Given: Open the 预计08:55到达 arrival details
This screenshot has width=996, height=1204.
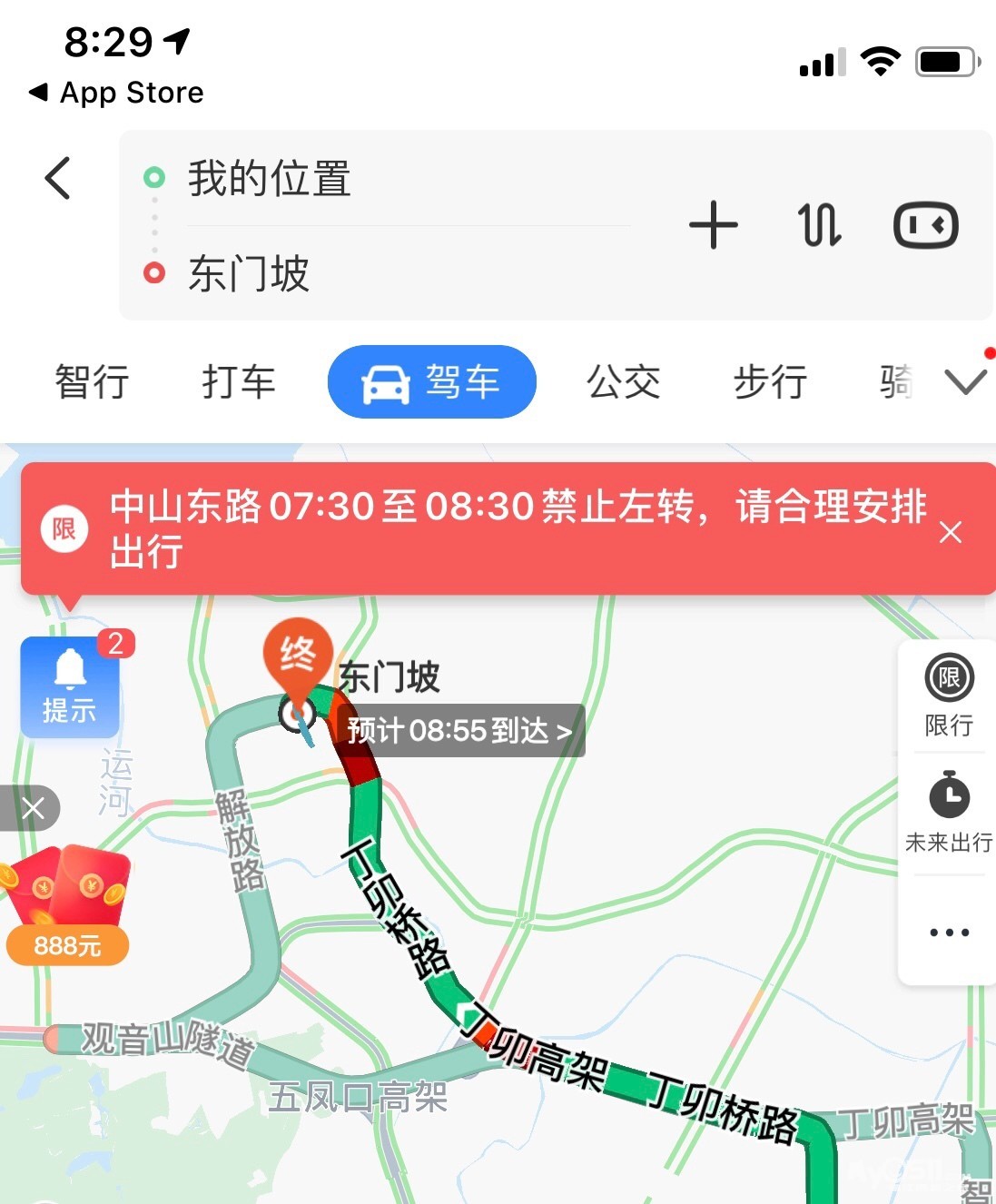Looking at the screenshot, I should pos(459,730).
